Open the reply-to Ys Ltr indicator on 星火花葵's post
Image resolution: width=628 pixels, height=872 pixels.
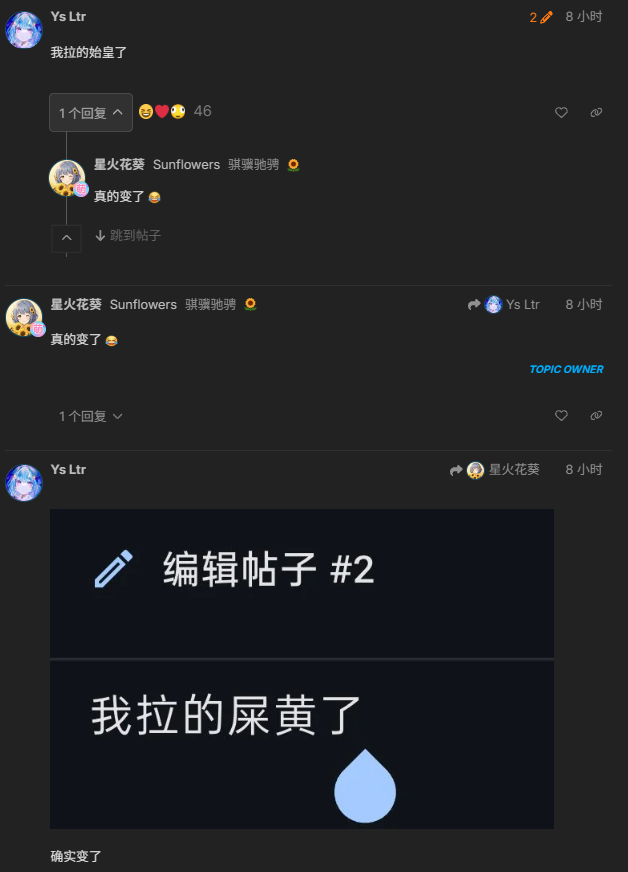point(504,305)
